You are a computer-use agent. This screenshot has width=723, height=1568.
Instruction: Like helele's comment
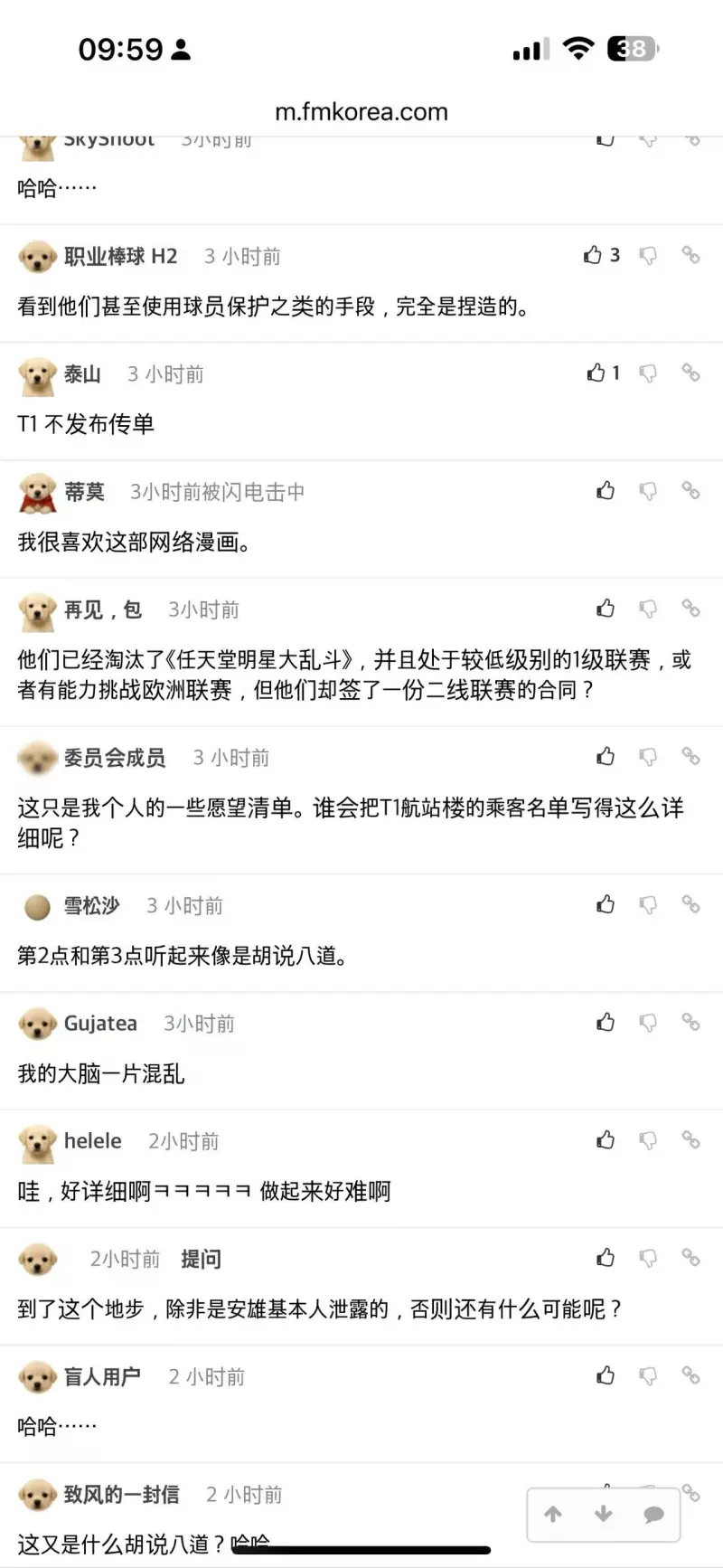pyautogui.click(x=606, y=1140)
